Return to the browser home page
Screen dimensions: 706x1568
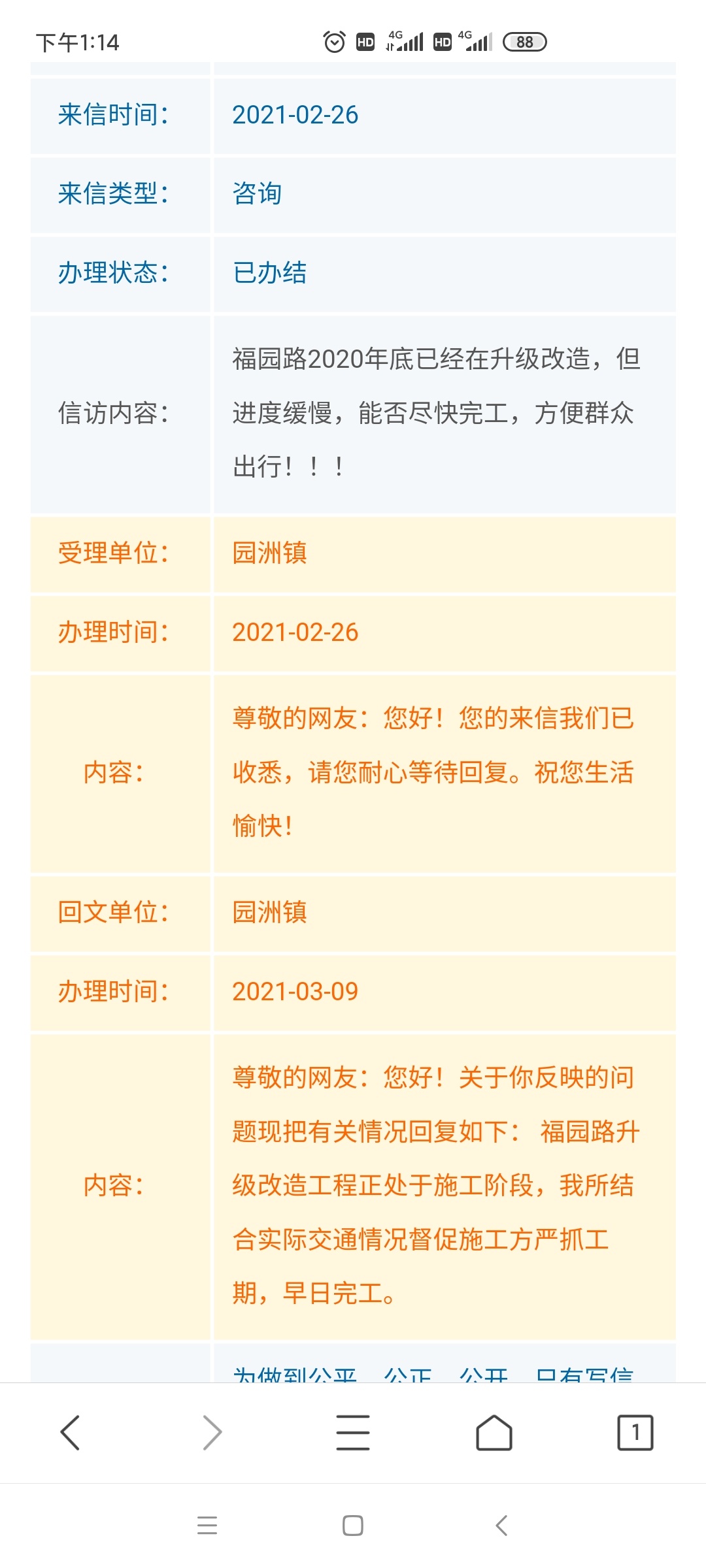tap(494, 1433)
